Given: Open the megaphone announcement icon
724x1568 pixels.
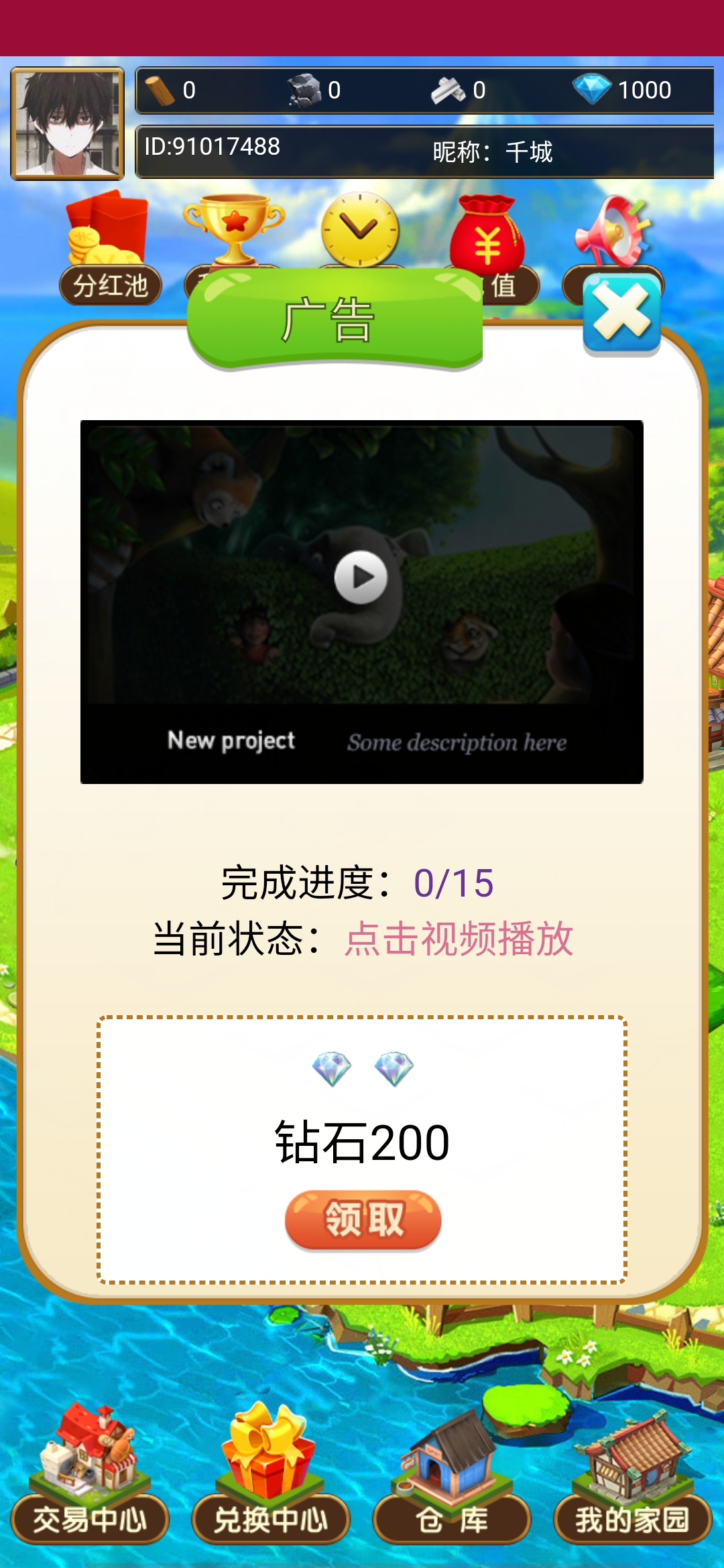Looking at the screenshot, I should 613,231.
